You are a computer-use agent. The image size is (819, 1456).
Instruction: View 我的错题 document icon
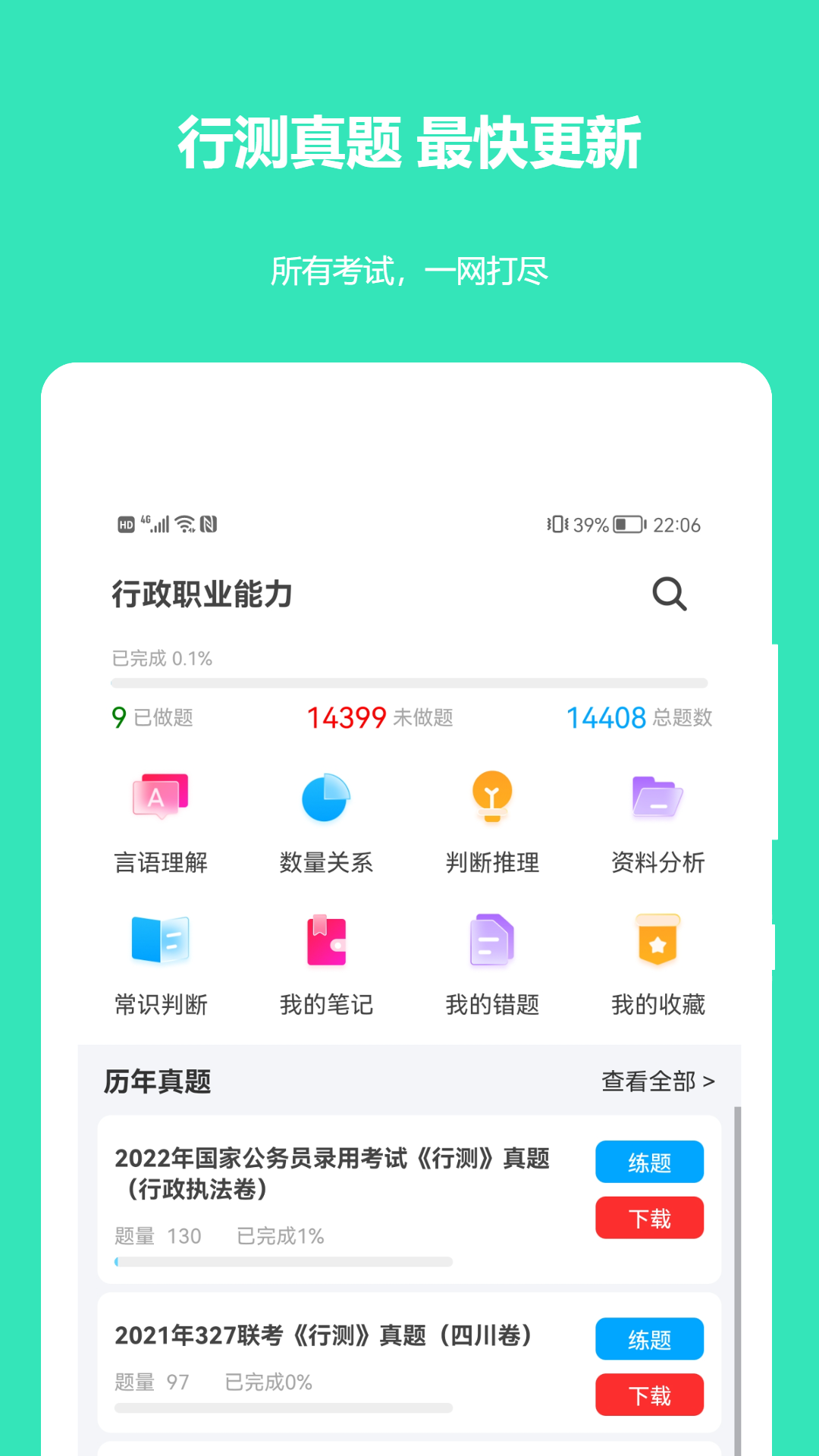[x=491, y=943]
